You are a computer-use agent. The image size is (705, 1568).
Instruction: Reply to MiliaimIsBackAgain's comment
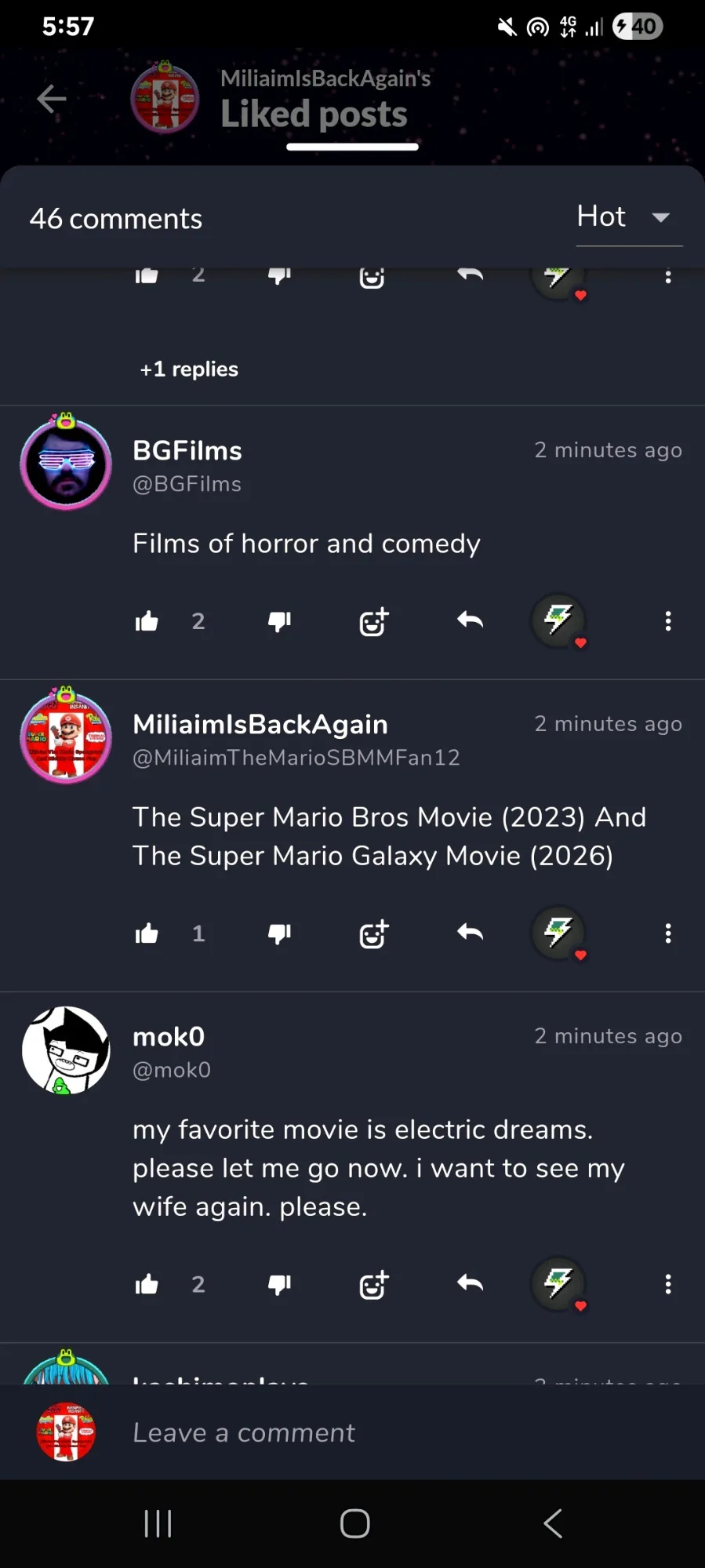470,933
